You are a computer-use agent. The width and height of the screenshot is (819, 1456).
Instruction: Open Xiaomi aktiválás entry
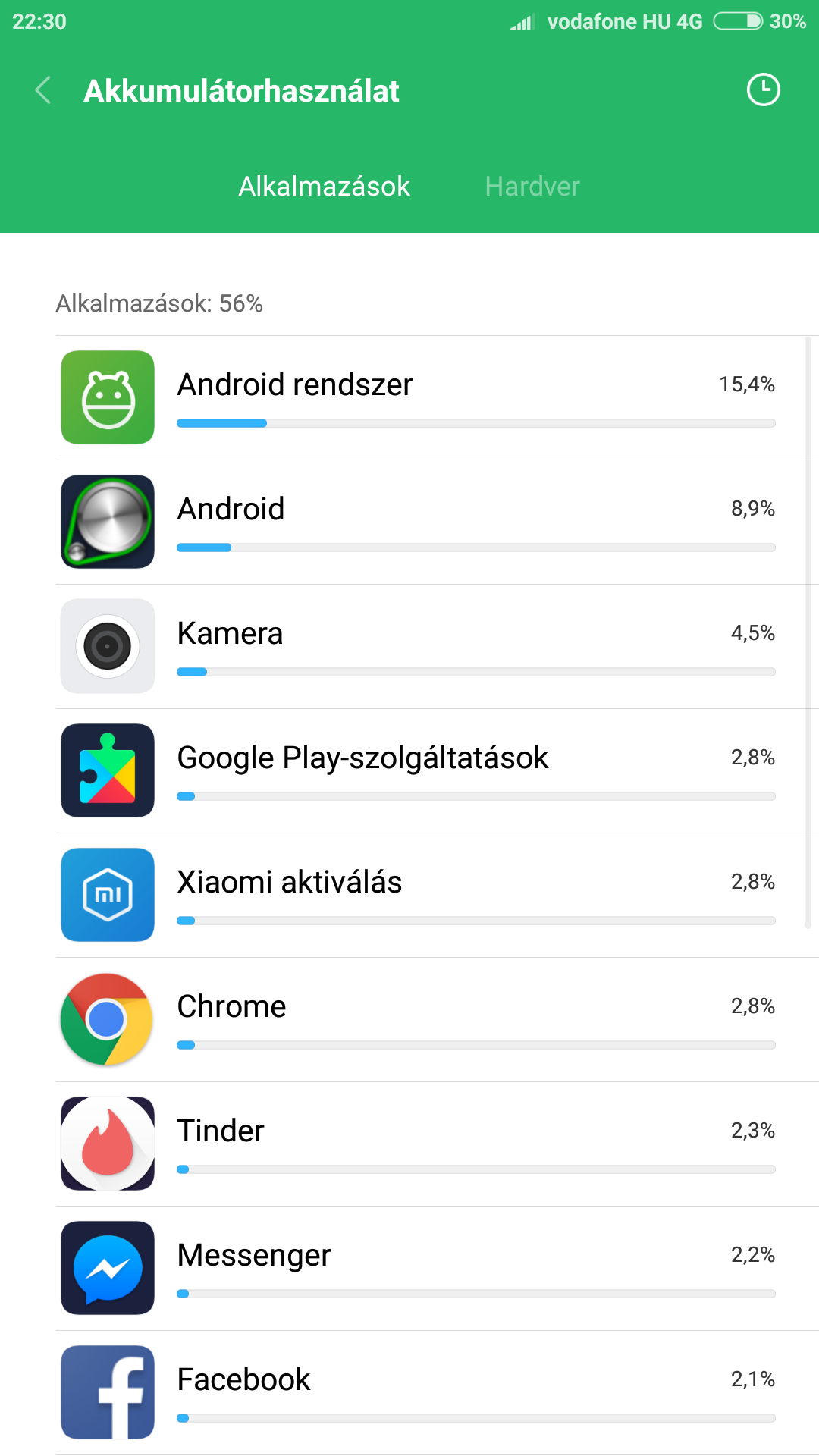pos(437,896)
